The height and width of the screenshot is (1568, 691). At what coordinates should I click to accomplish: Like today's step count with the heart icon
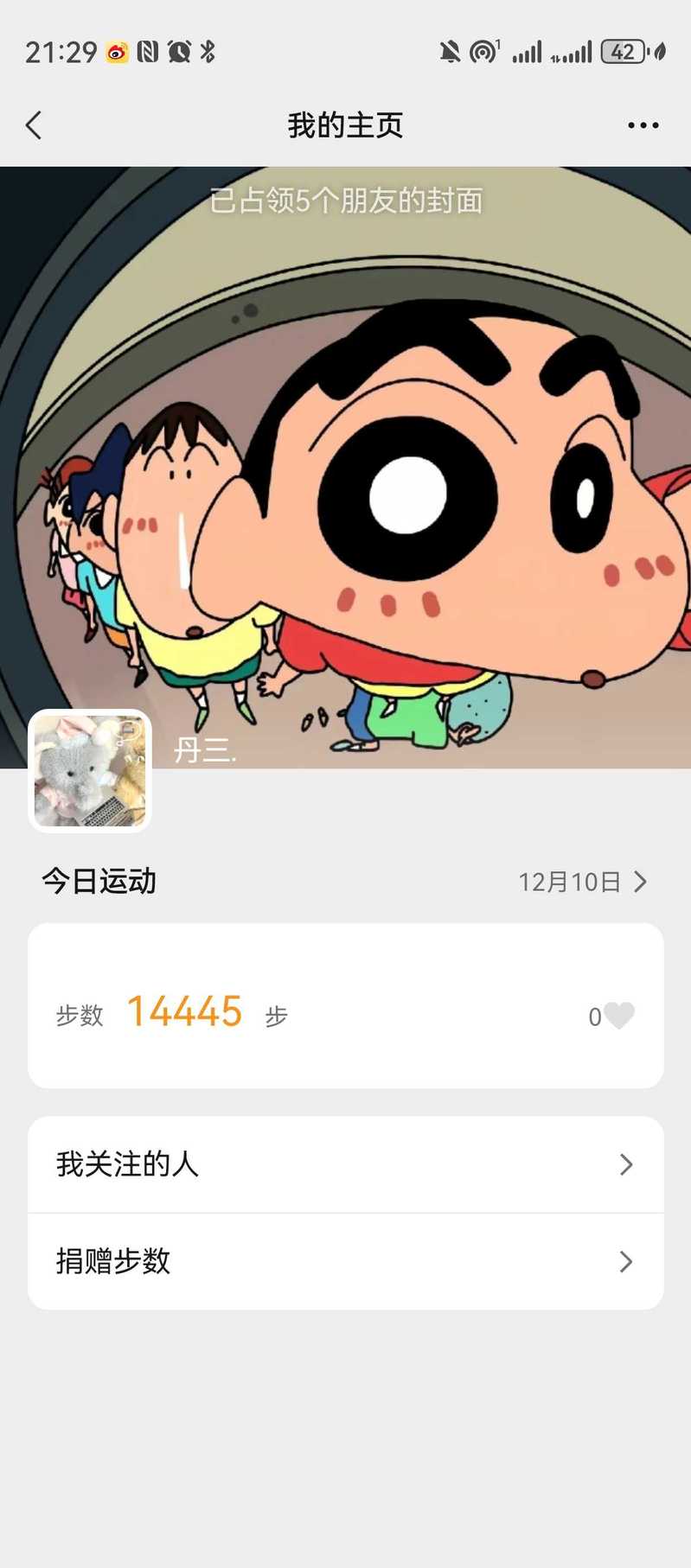[618, 1016]
